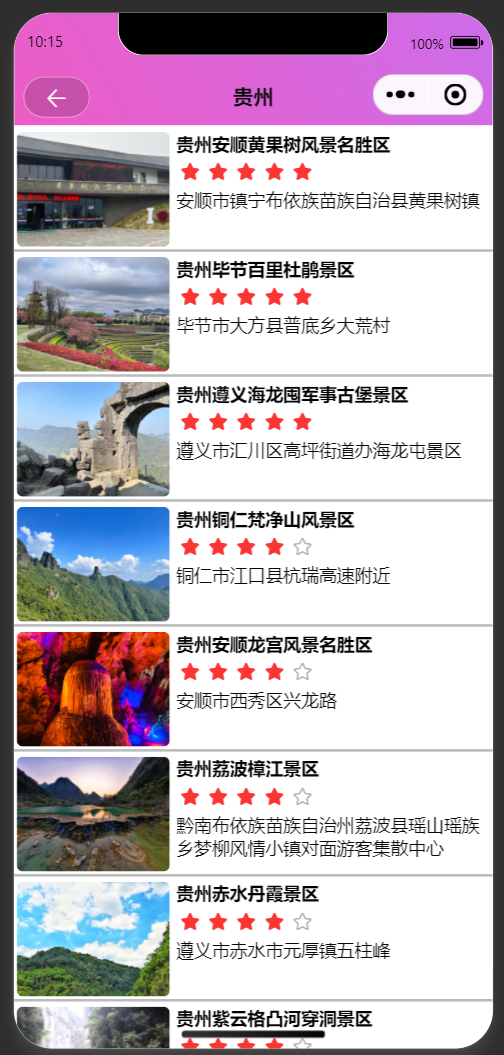Screen dimensions: 504x1055
Task: Close the mini program via circle icon
Action: 456,95
